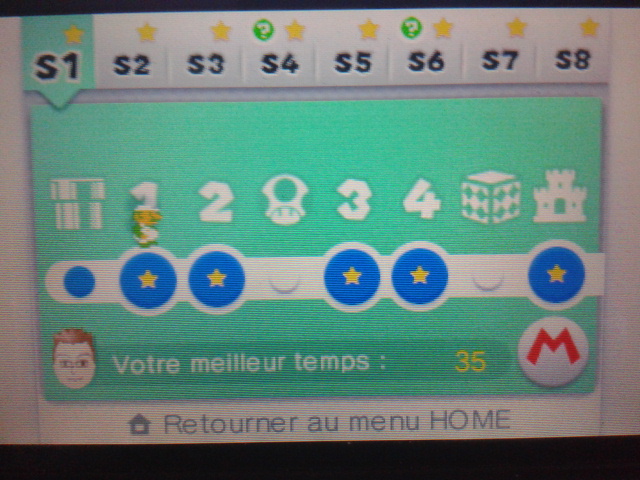Image resolution: width=640 pixels, height=480 pixels.
Task: Select the S5 world tab
Action: click(x=353, y=63)
